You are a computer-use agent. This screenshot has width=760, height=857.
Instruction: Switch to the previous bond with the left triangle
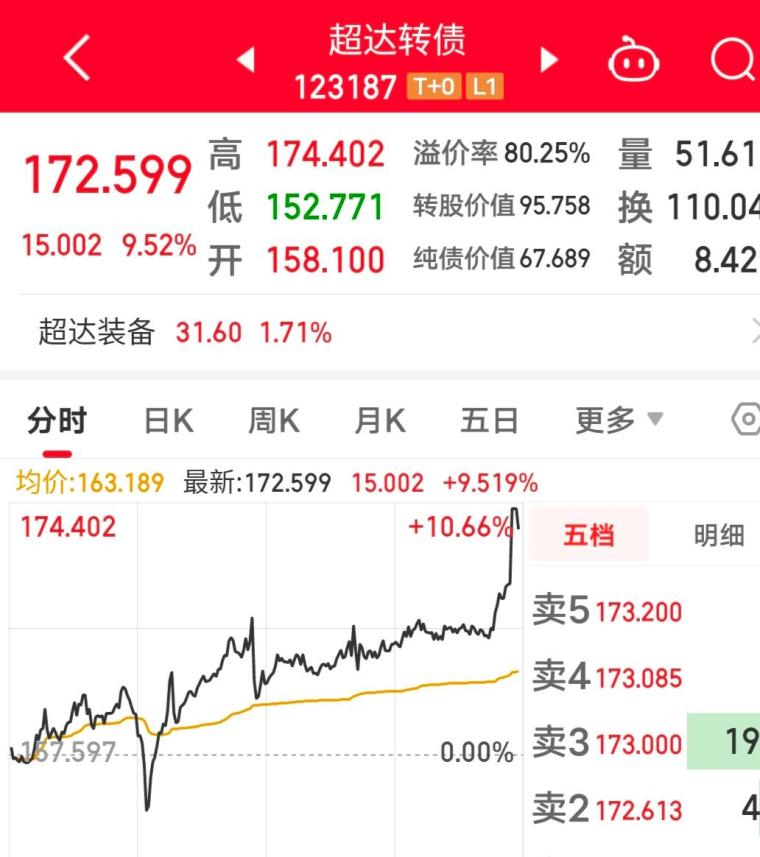pyautogui.click(x=245, y=60)
